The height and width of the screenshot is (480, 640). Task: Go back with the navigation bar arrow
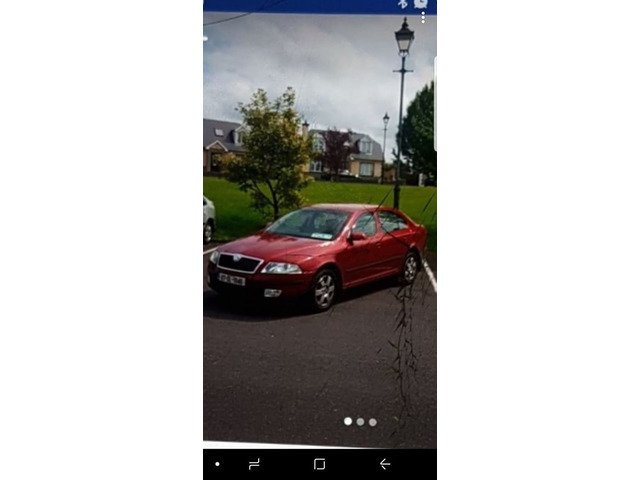[385, 464]
